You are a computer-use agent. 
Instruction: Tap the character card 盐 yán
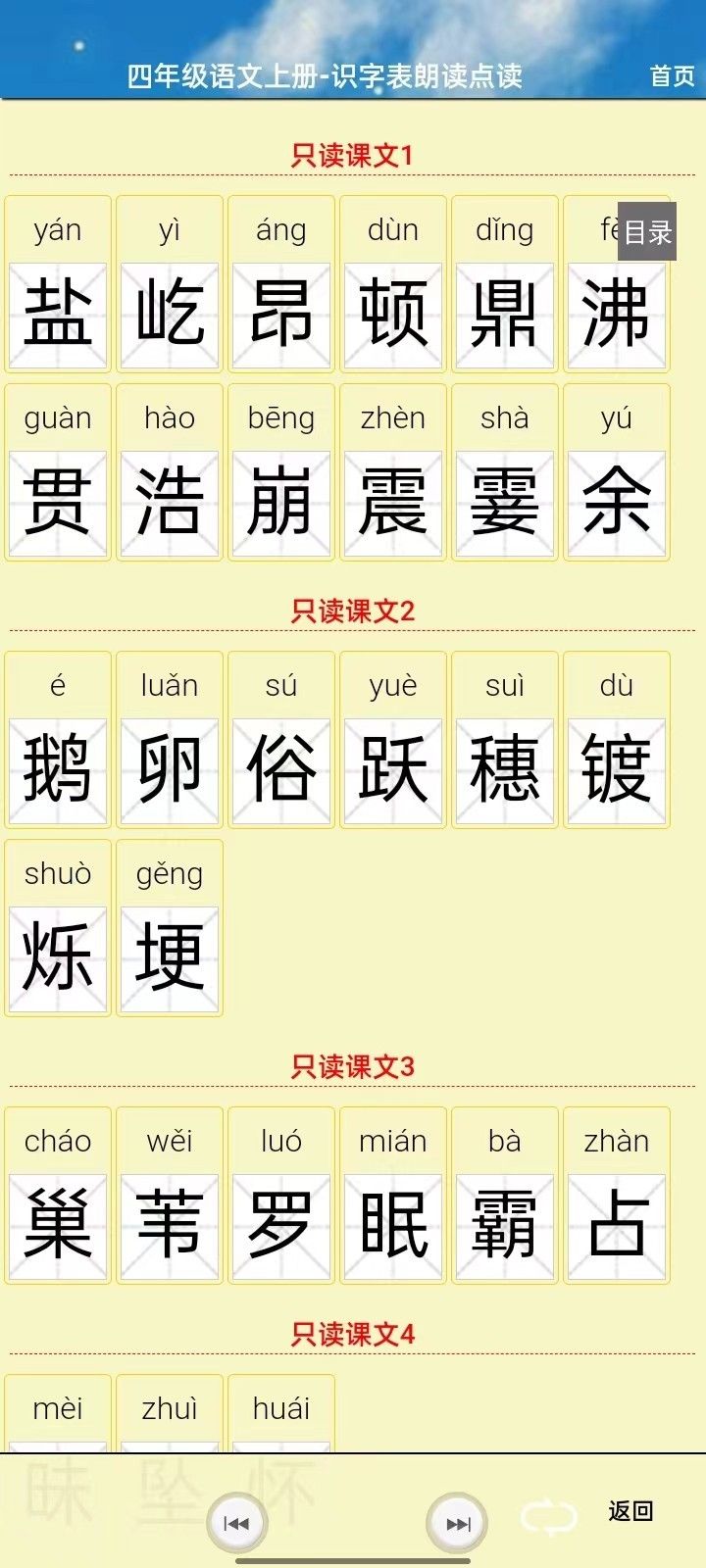[58, 284]
